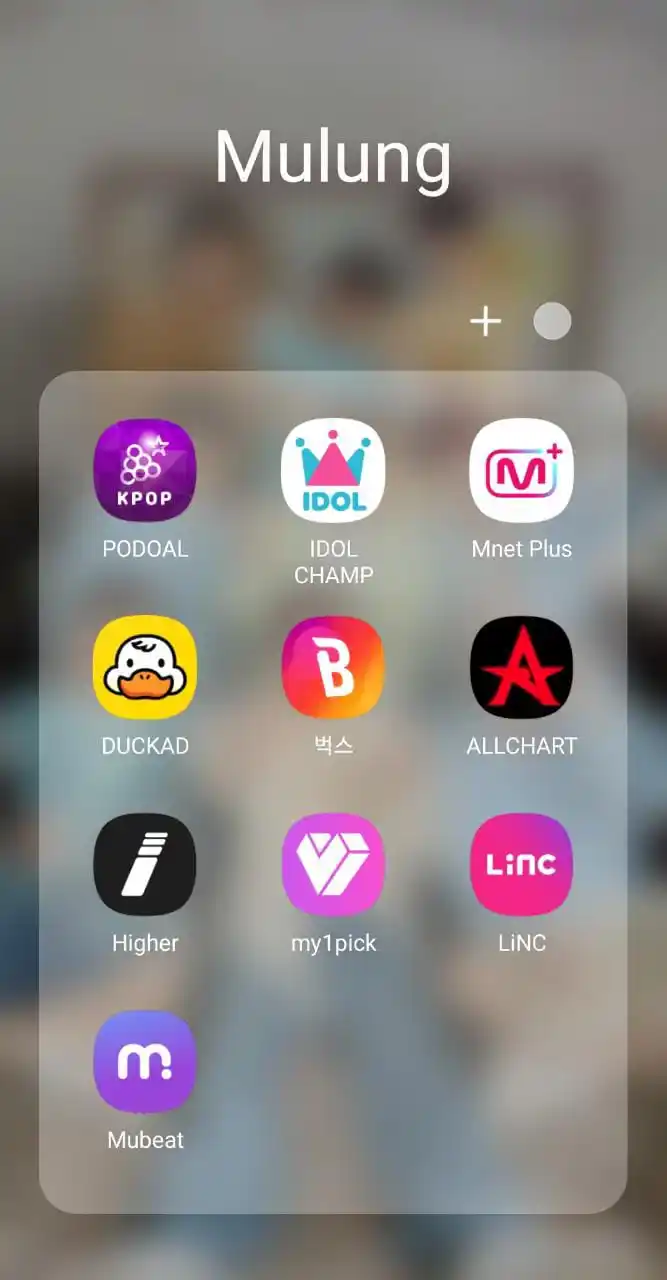This screenshot has width=667, height=1280.
Task: Launch my1pick app
Action: (333, 864)
